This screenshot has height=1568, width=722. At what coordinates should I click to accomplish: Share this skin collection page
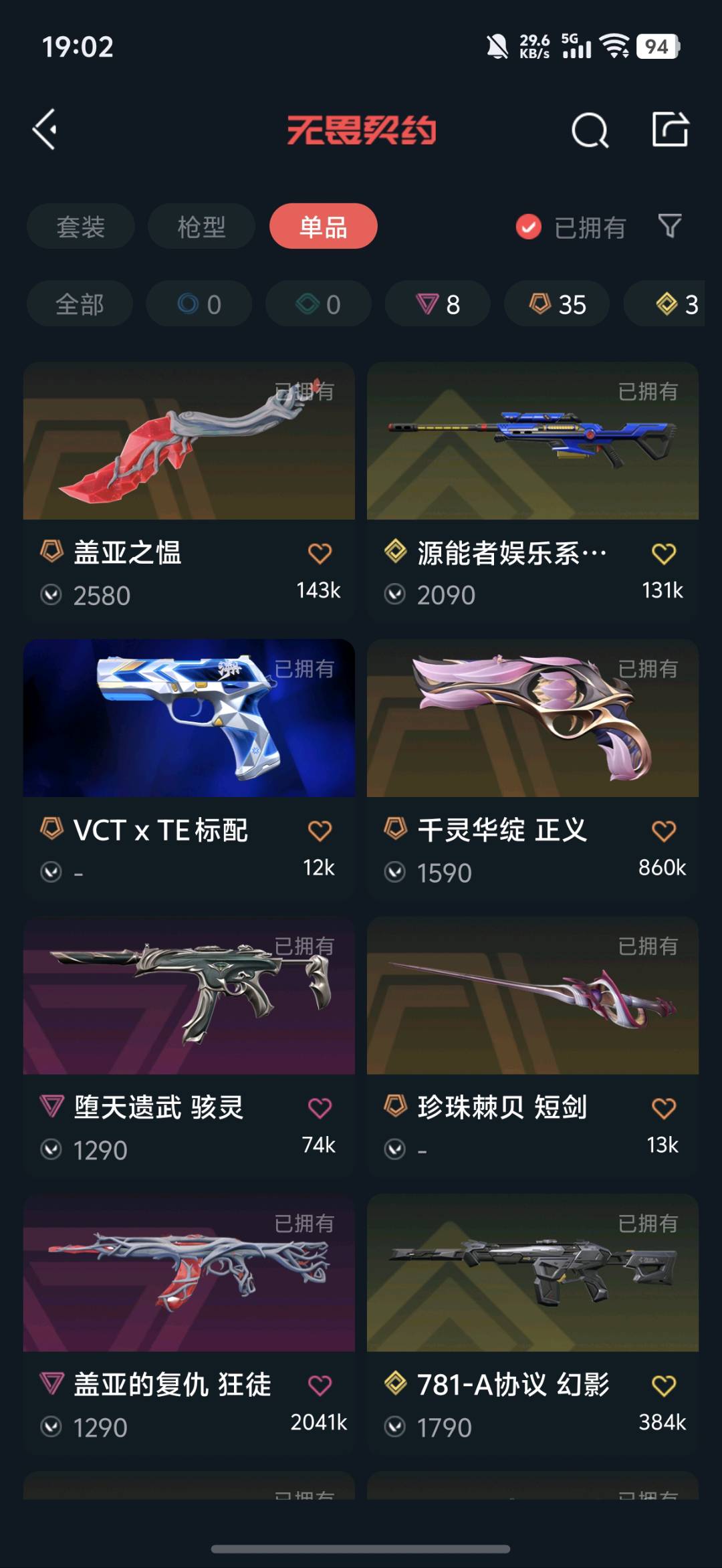(670, 129)
